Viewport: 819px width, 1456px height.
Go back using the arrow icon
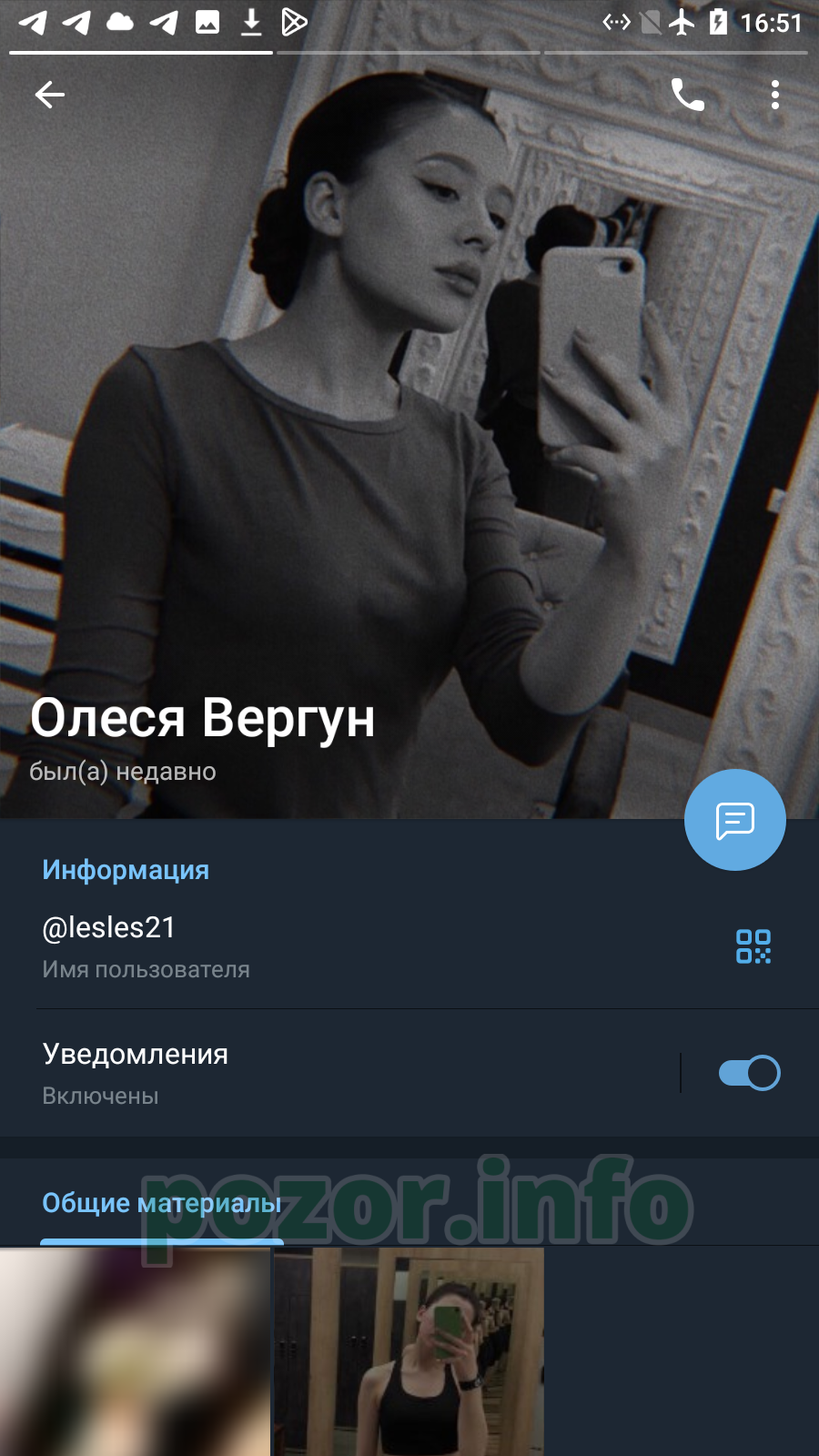(50, 95)
